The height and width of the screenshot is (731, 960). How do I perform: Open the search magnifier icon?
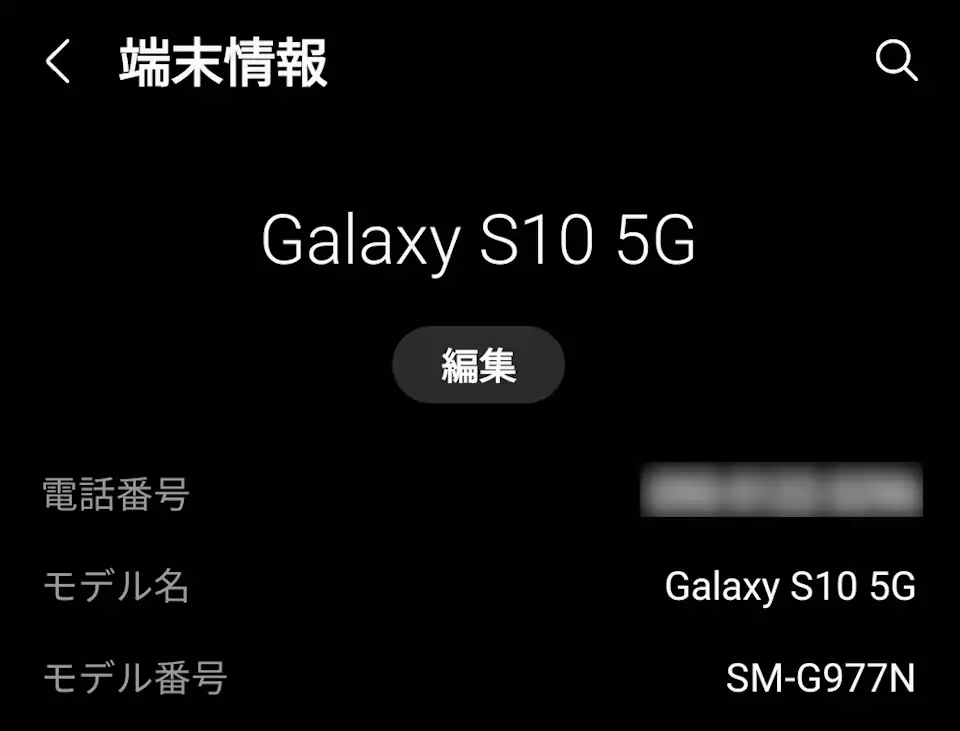coord(896,61)
